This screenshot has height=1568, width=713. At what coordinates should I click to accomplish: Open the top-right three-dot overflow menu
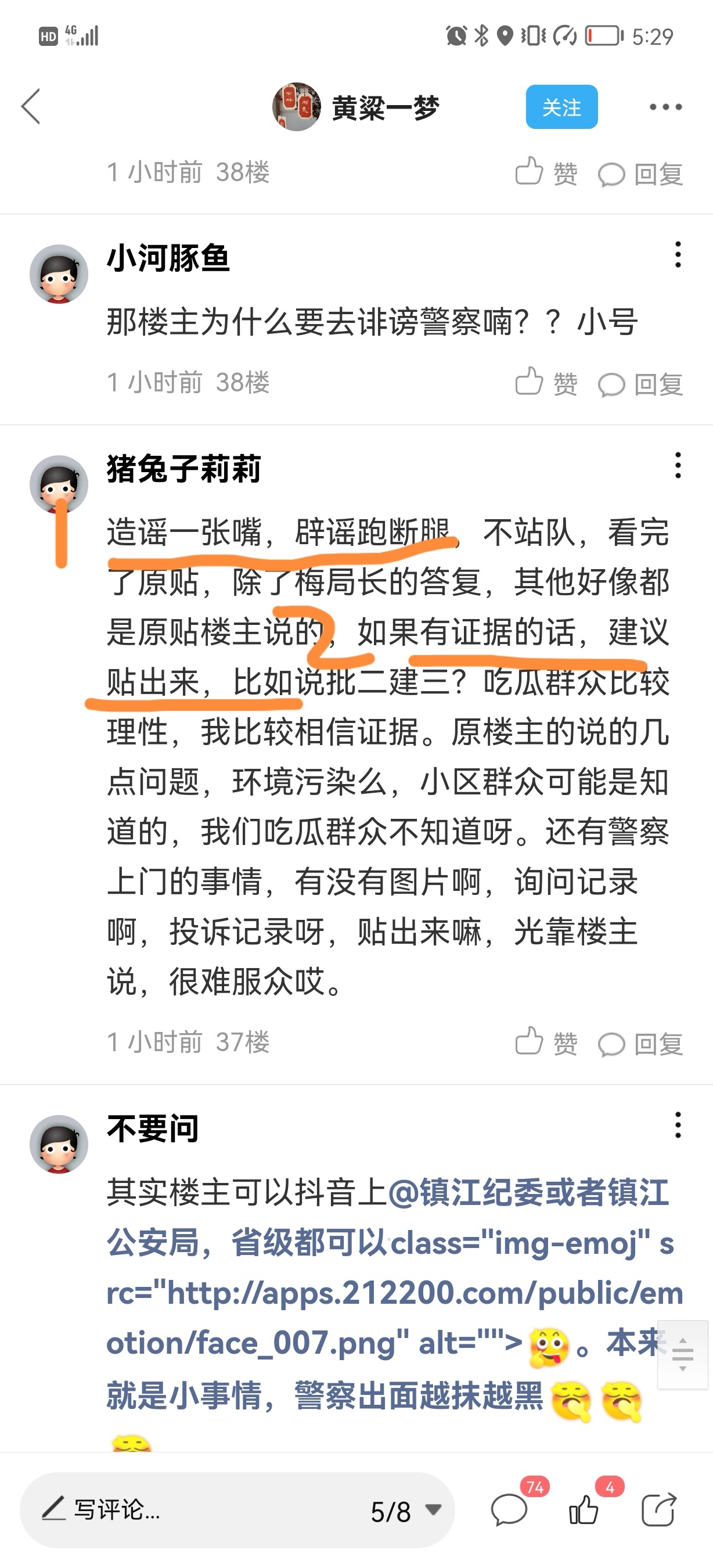[665, 107]
